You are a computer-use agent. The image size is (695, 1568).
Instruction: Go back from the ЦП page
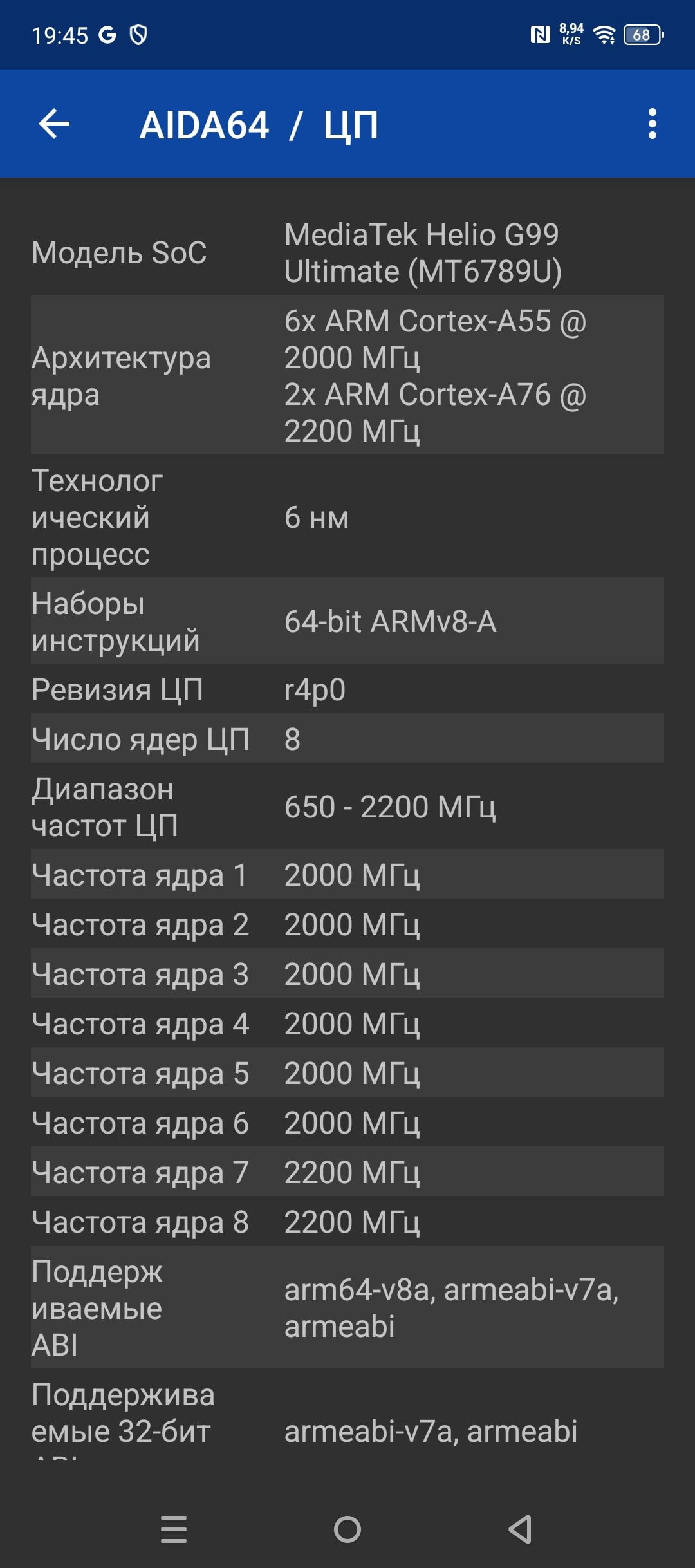pos(54,124)
